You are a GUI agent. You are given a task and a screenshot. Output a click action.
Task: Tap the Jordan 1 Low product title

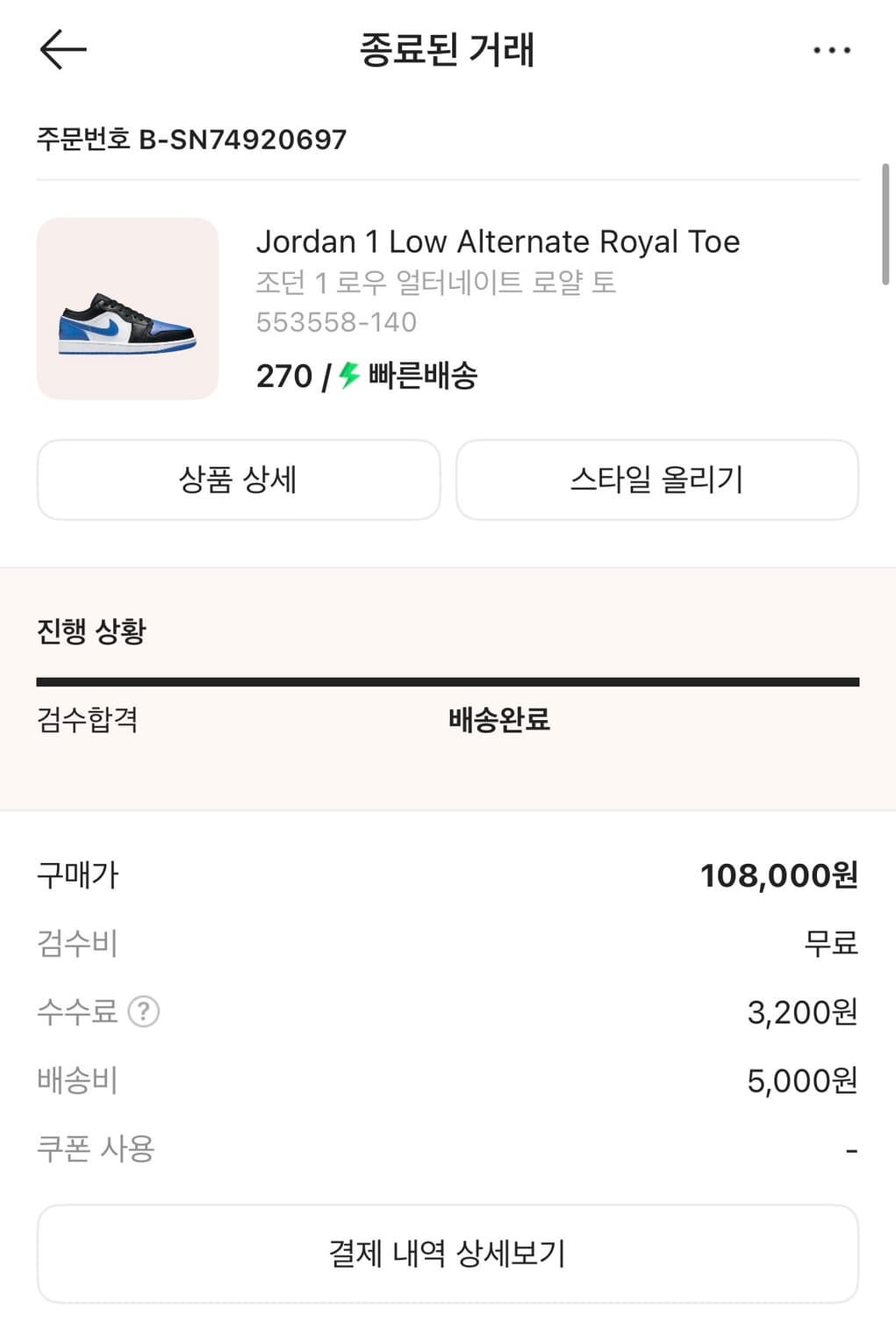[x=498, y=241]
